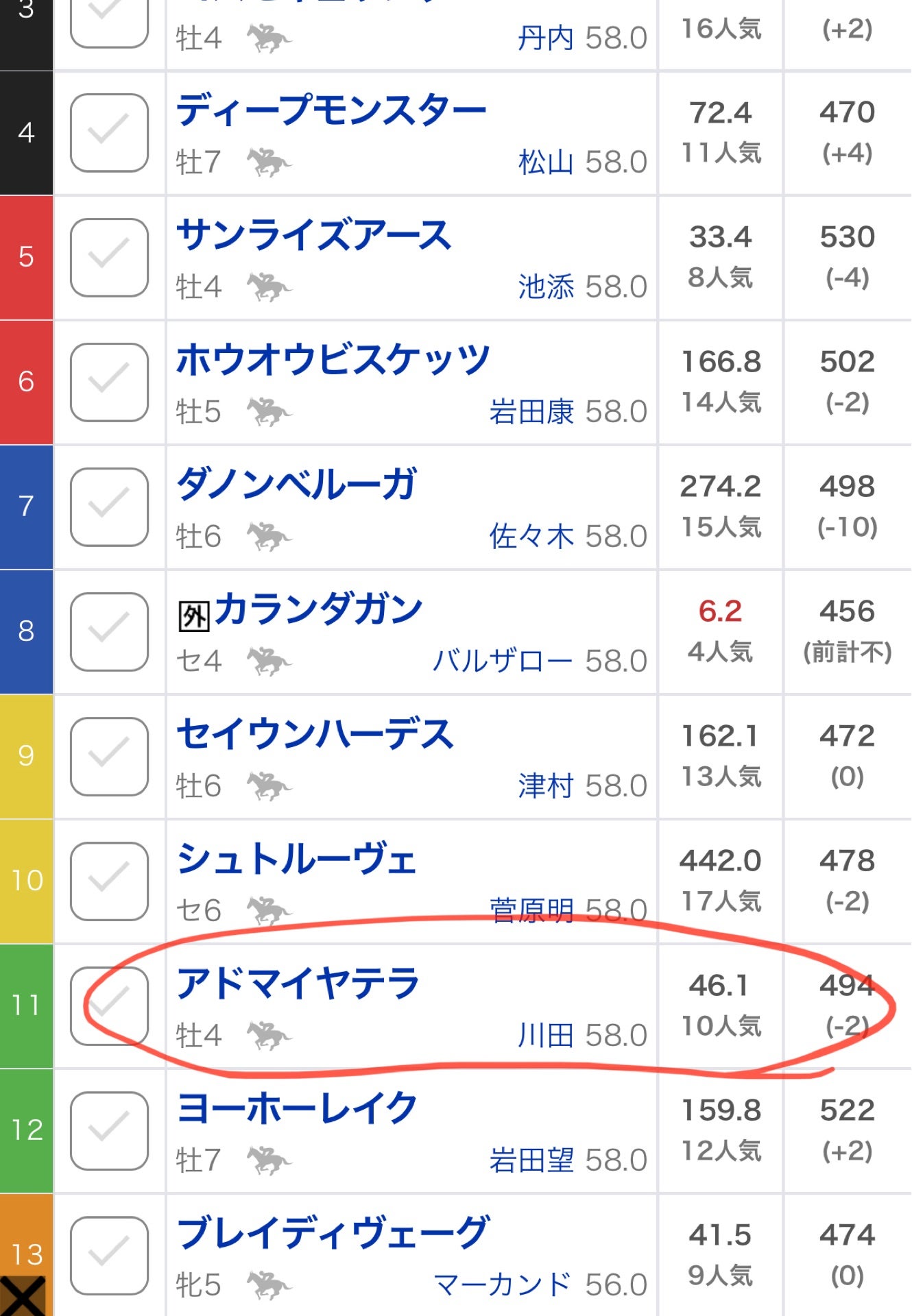Open jockey 松山's profile
The image size is (912, 1316).
[545, 162]
